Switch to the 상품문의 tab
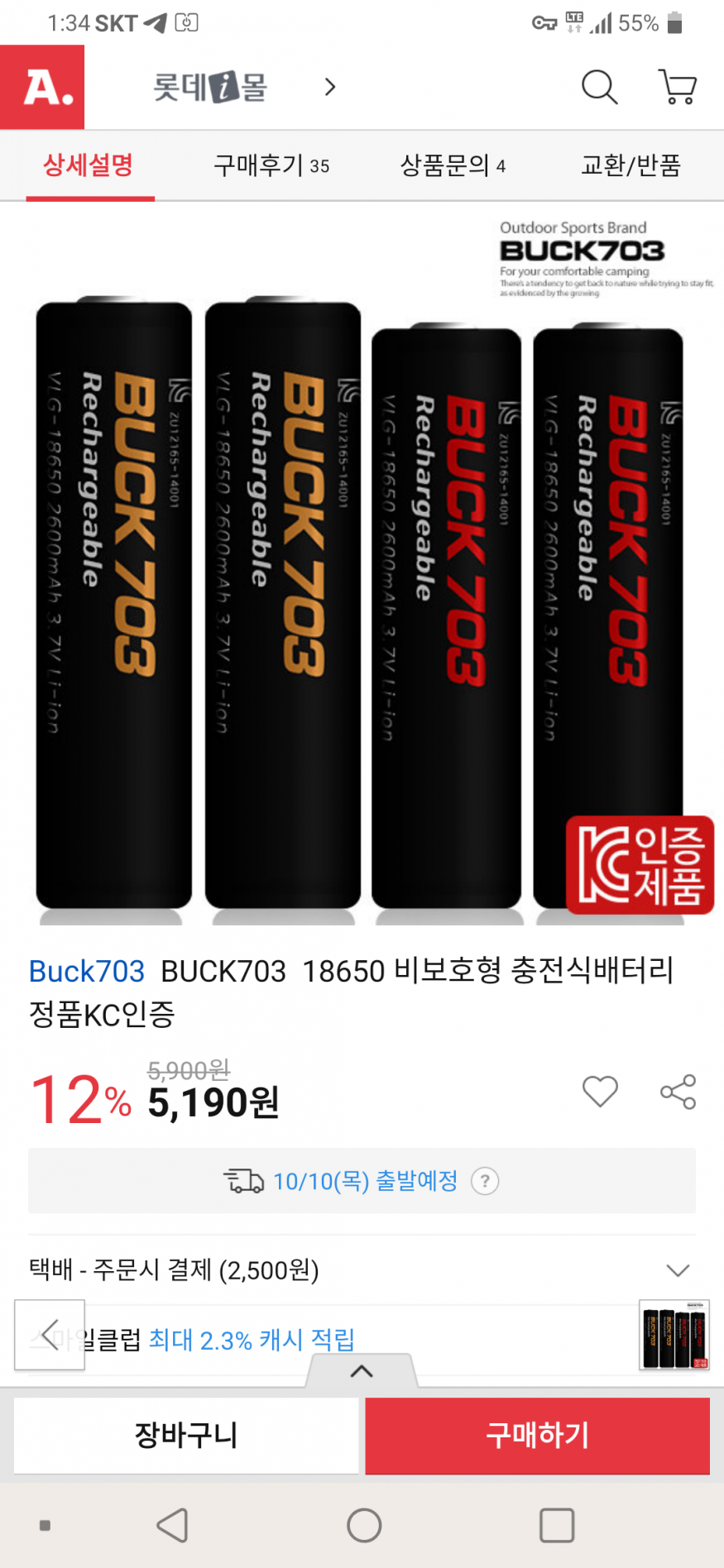This screenshot has height=1568, width=724. coord(452,165)
